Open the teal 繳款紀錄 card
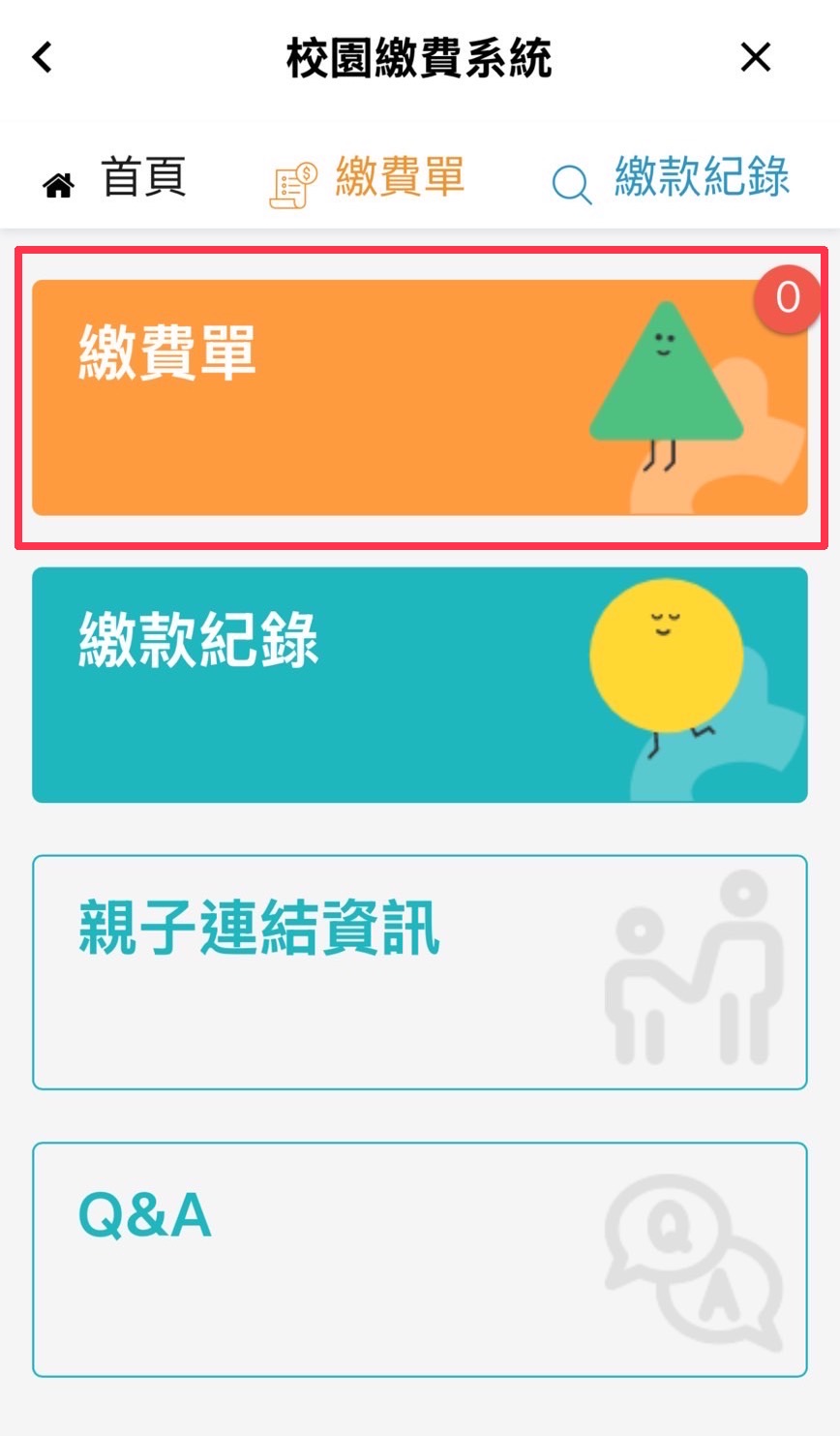This screenshot has width=840, height=1436. [x=419, y=685]
